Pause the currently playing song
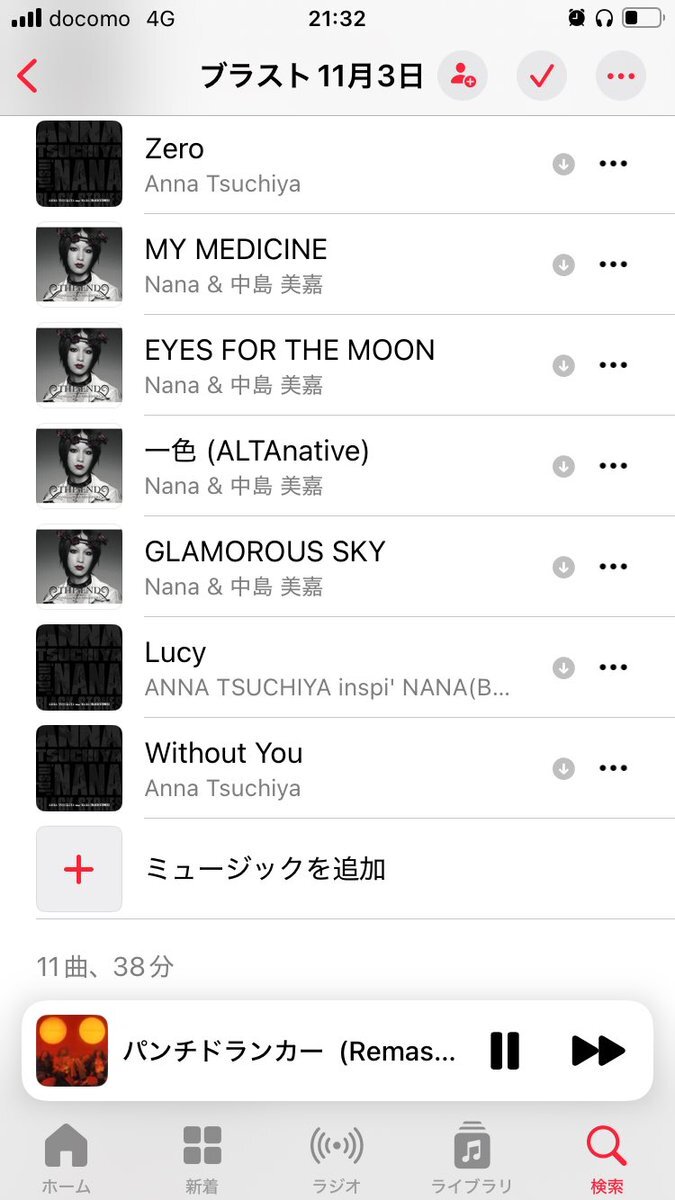Screen dimensions: 675x1200 [505, 1051]
